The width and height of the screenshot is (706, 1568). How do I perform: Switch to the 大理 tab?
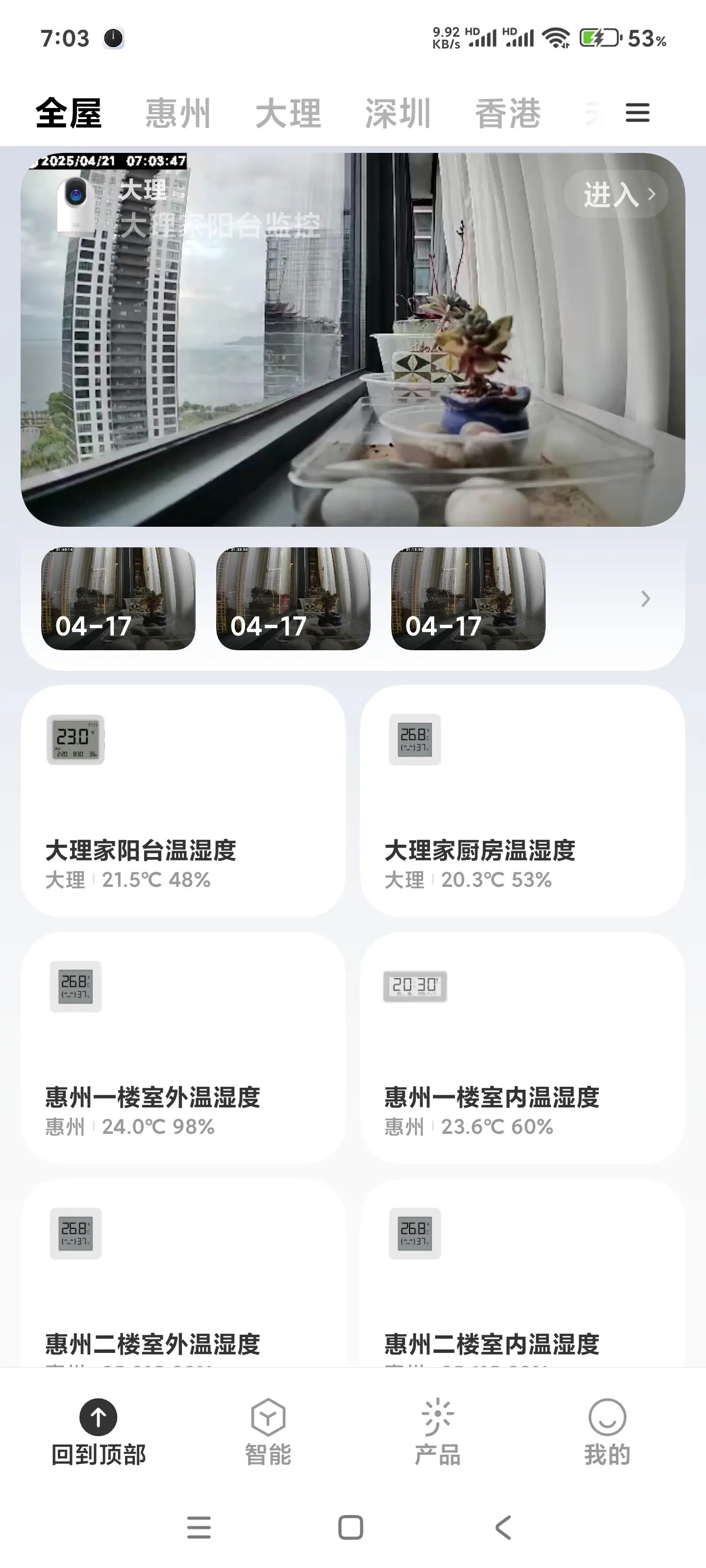point(288,114)
